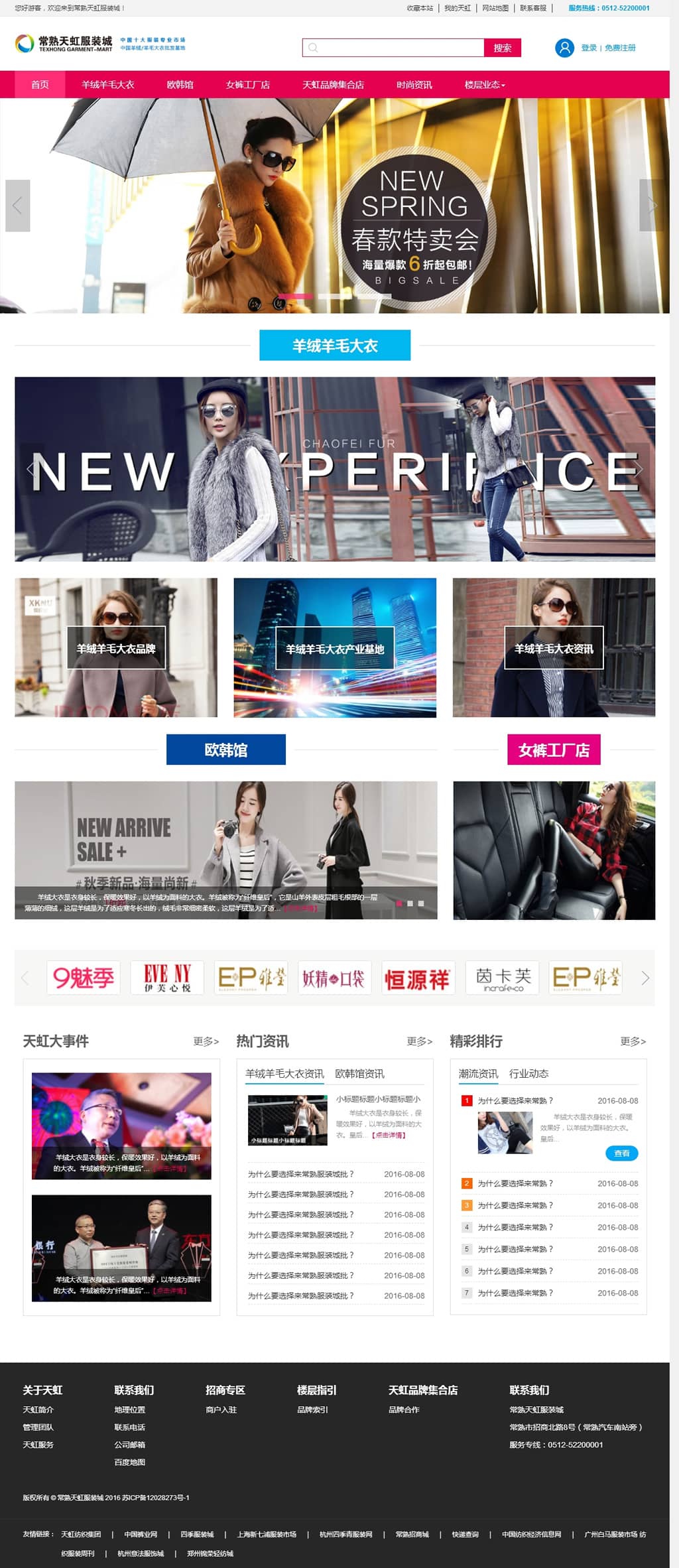Open the 登录 login link
The image size is (679, 1568).
pyautogui.click(x=588, y=48)
